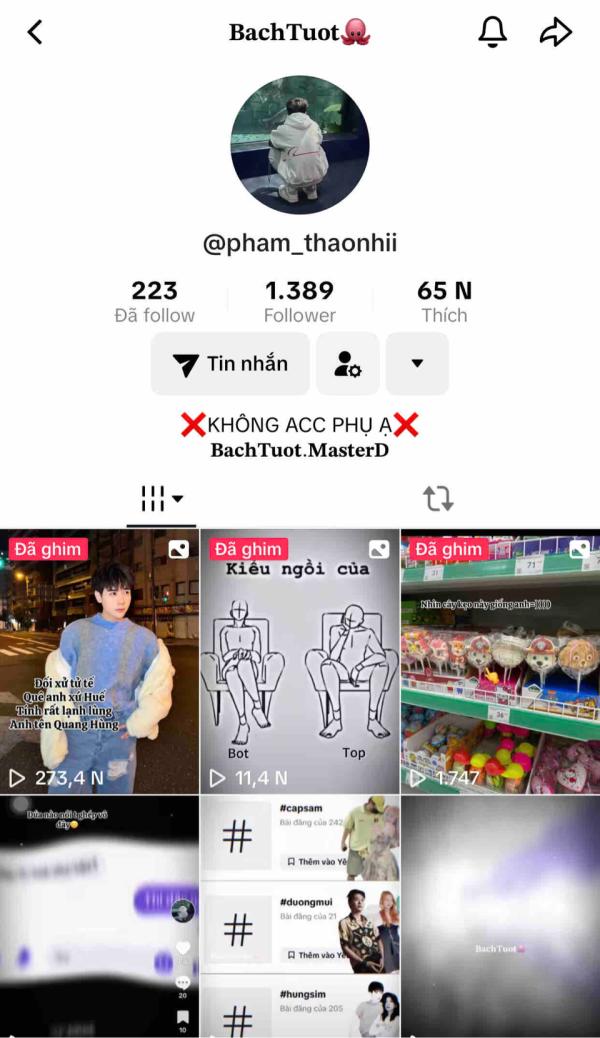Viewport: 600px width, 1038px height.
Task: Switch to the reposts tab
Action: click(438, 498)
